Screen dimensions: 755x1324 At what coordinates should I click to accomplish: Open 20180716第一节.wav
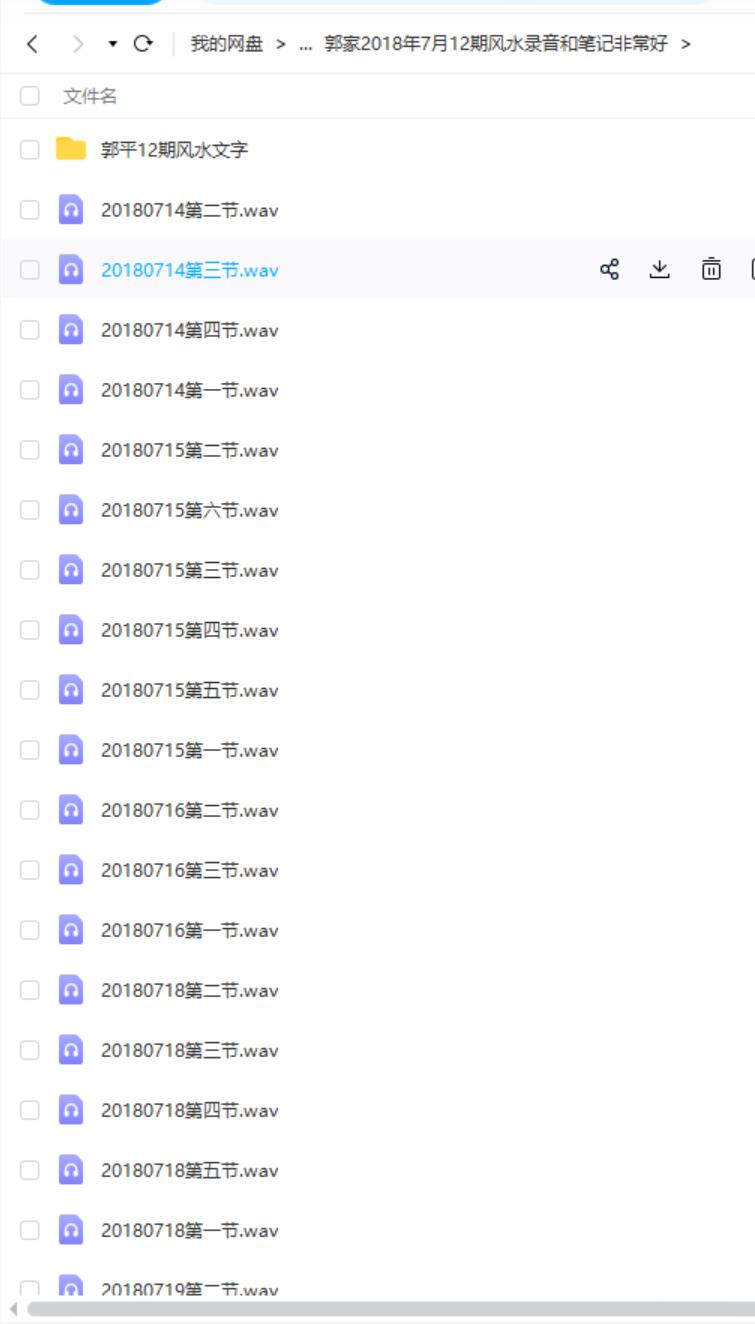click(x=189, y=930)
